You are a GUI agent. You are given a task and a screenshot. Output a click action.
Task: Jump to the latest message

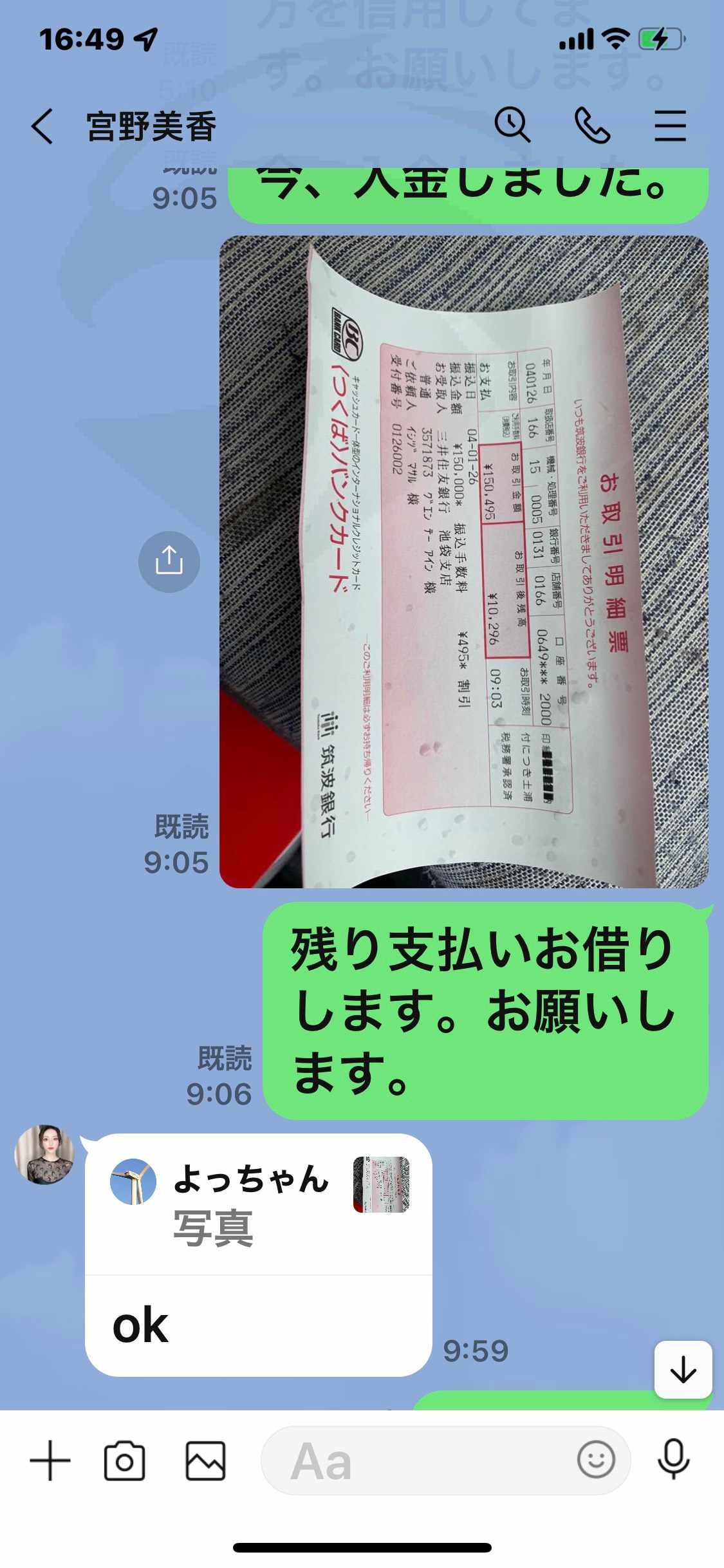tap(683, 1370)
